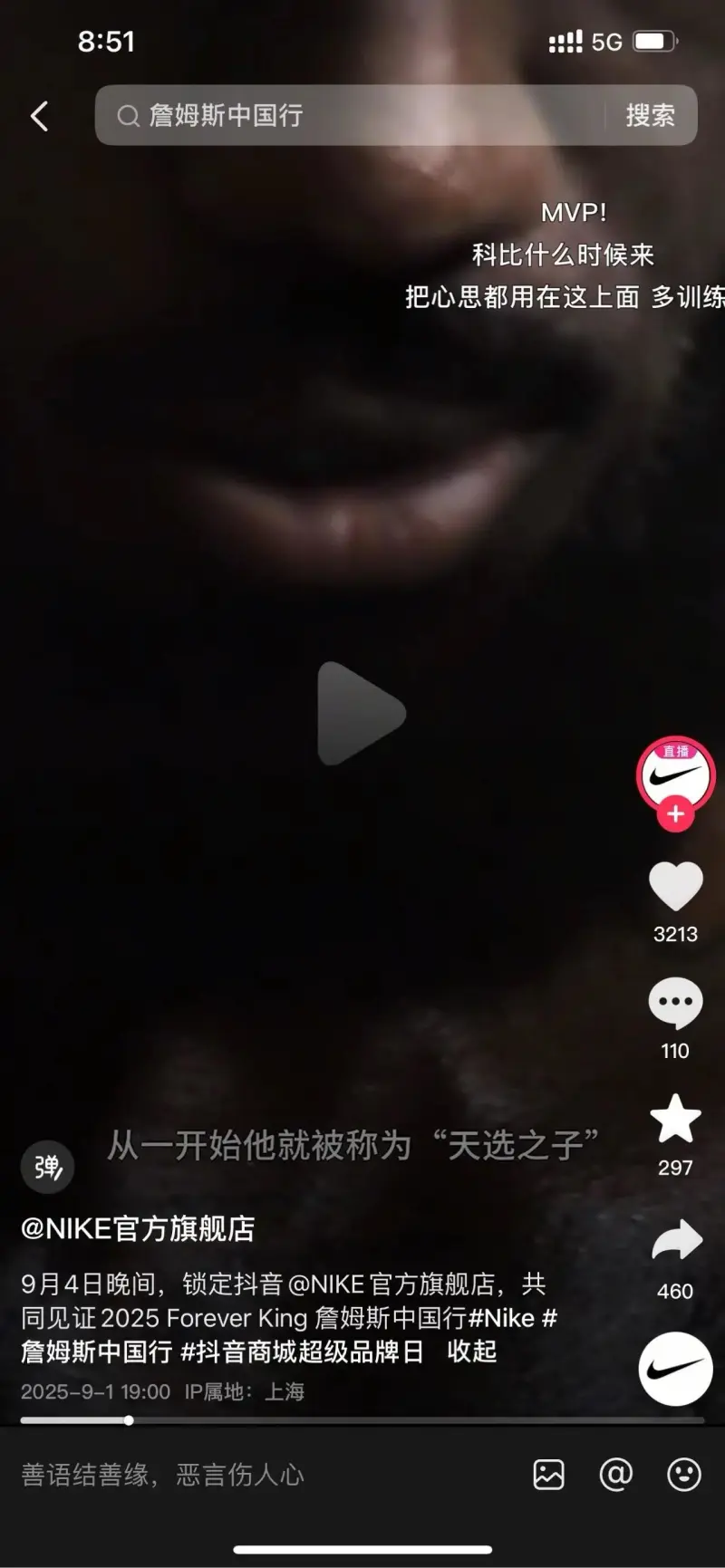Tap the comment input field
725x1568 pixels.
click(254, 1475)
